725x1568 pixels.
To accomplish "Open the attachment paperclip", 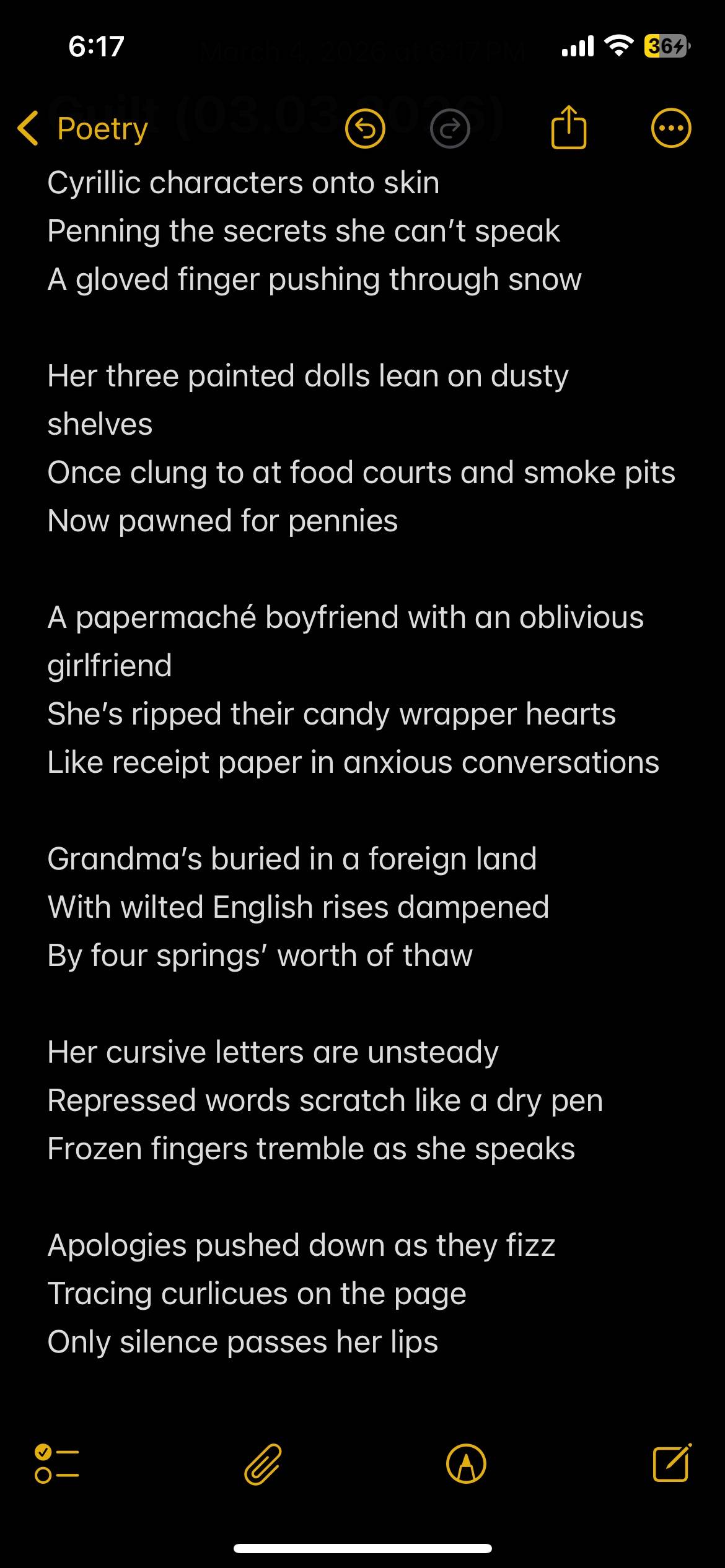I will pyautogui.click(x=263, y=1464).
